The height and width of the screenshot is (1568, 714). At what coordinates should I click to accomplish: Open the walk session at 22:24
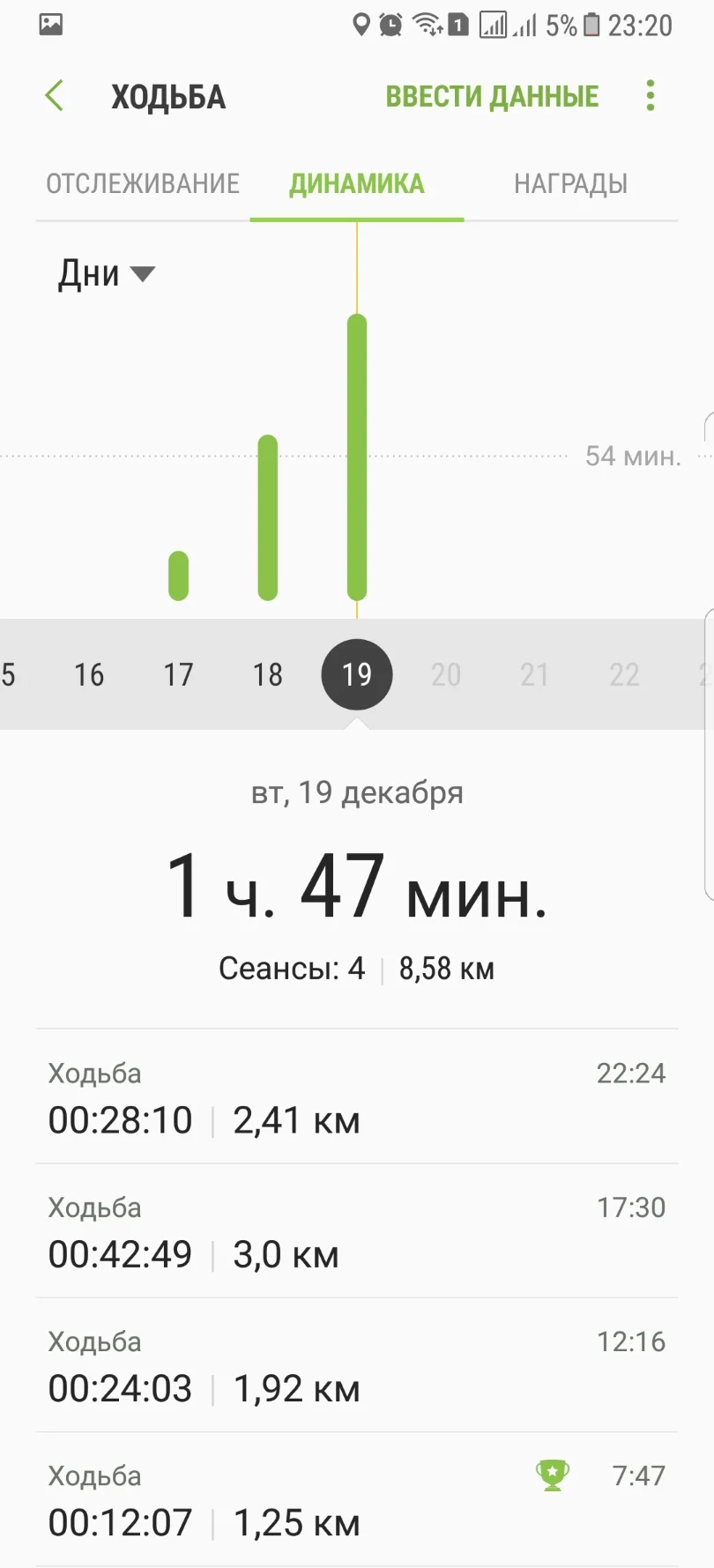(357, 1098)
